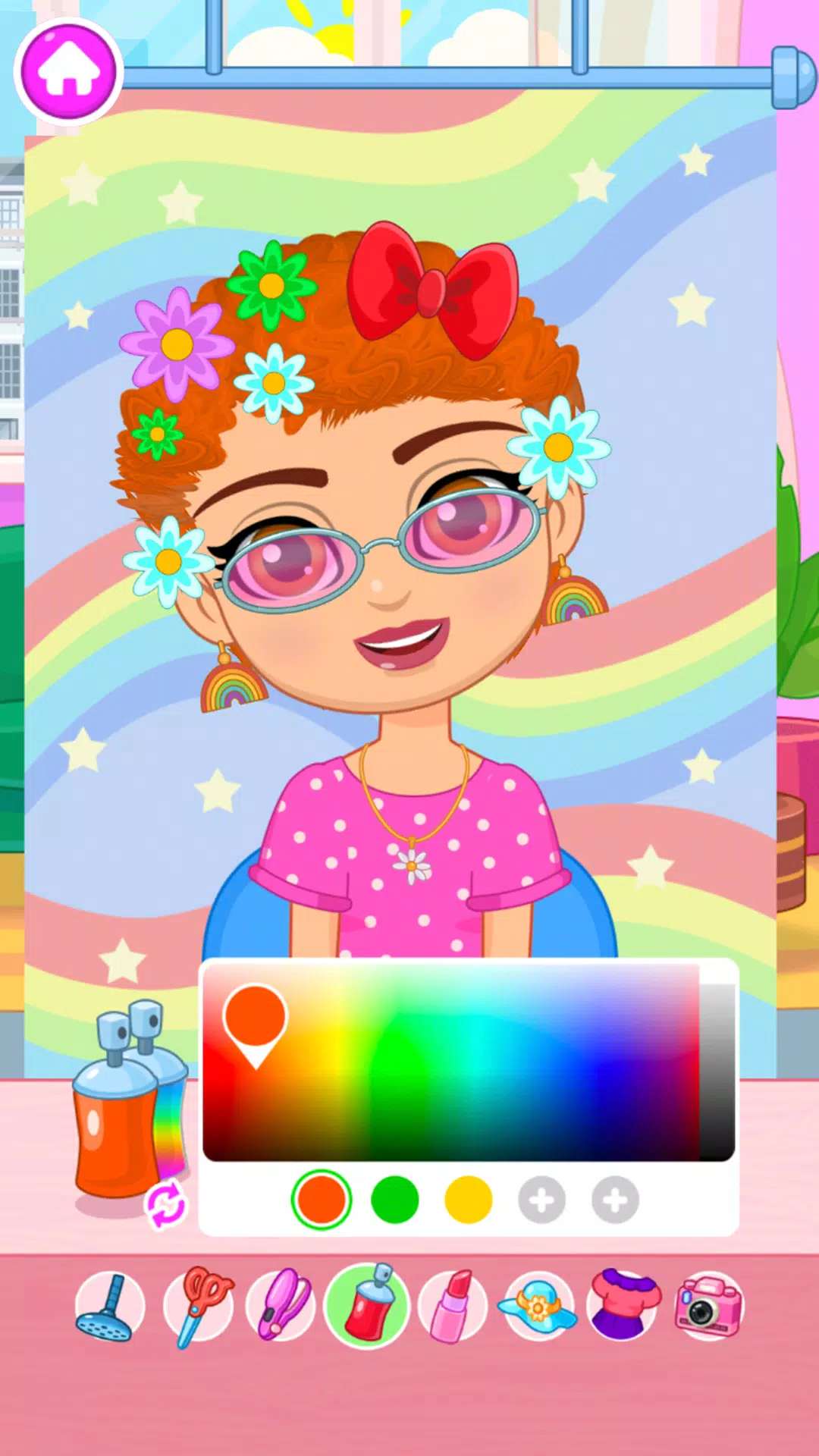Open the lipstick makeup tool
819x1456 pixels.
click(453, 1306)
